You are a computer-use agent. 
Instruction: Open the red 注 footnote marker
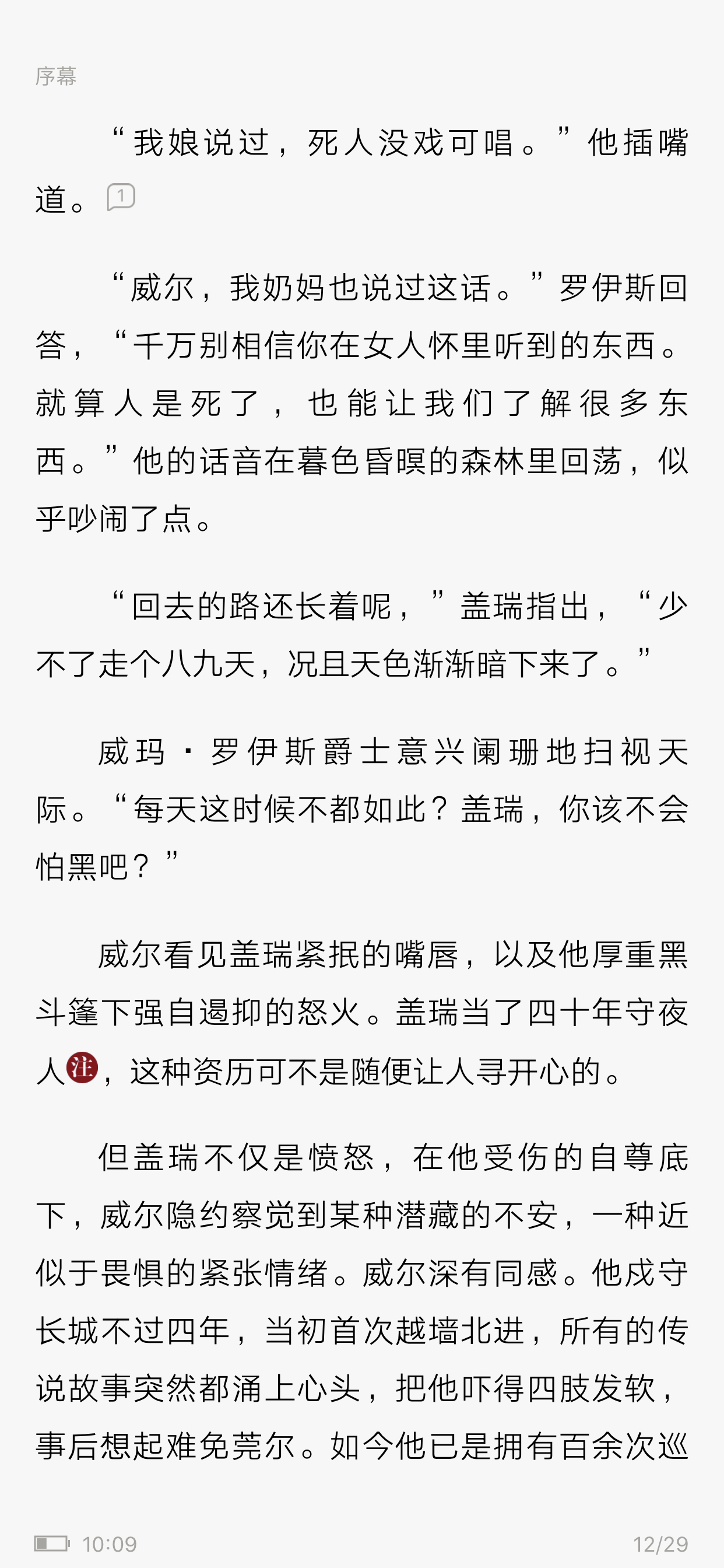pyautogui.click(x=82, y=1068)
